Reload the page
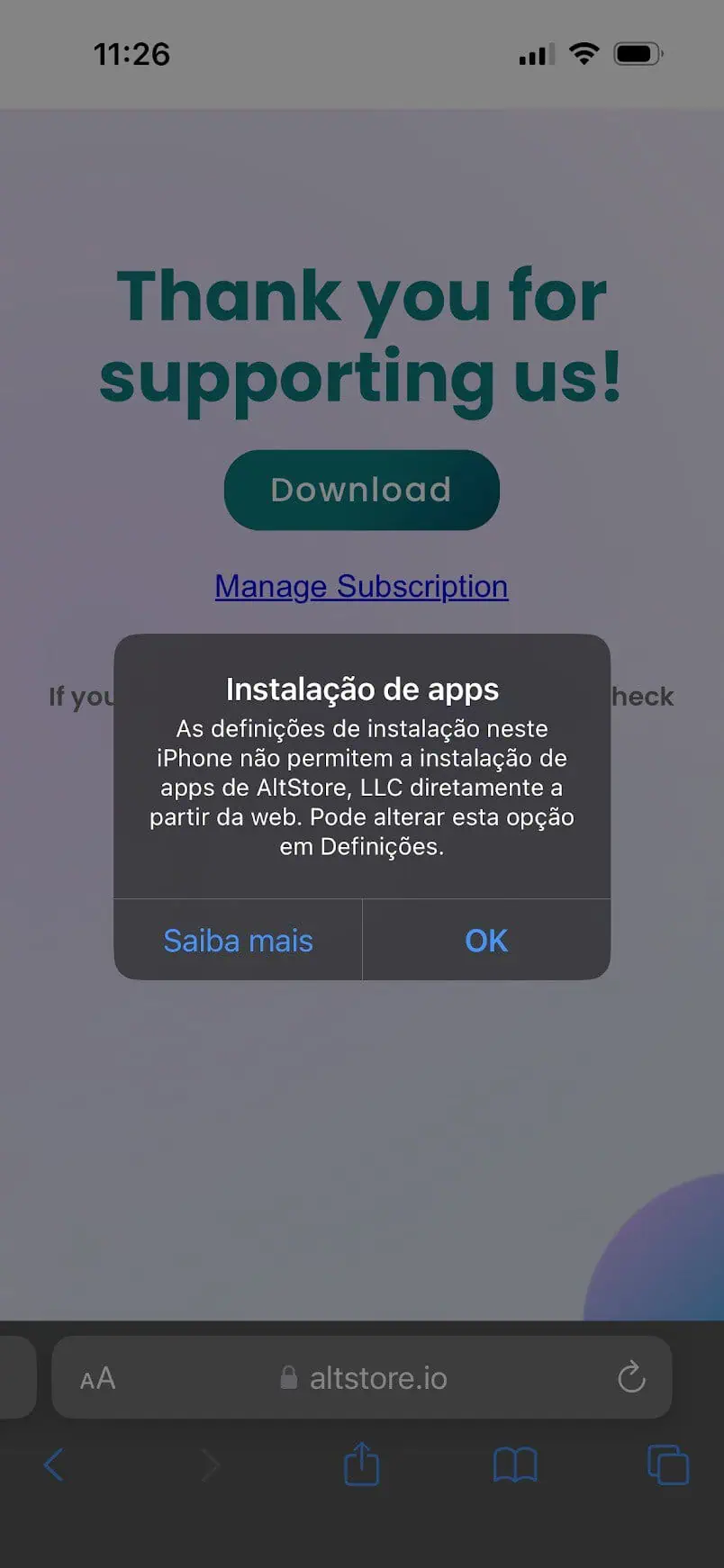Screen dimensions: 724x1568 (631, 1377)
